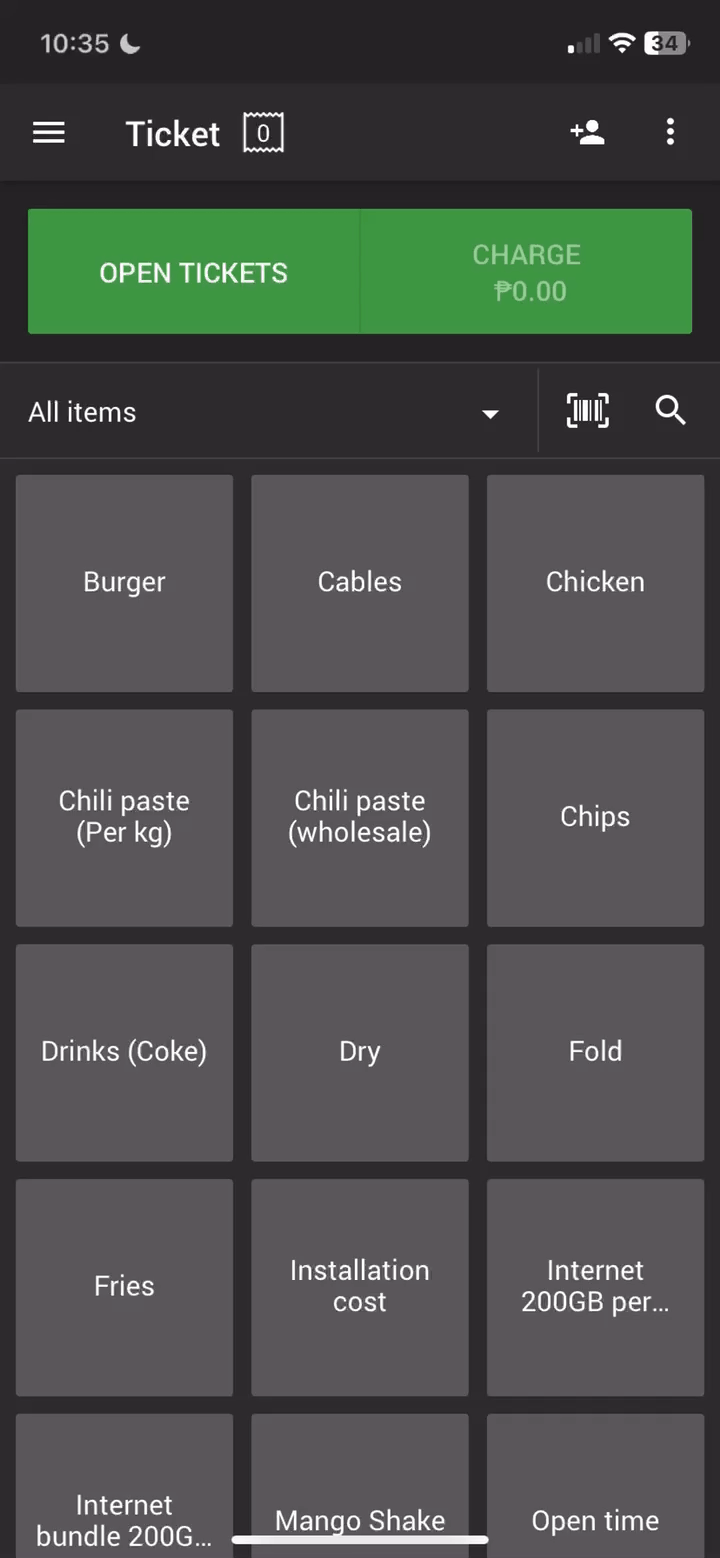This screenshot has height=1558, width=720.
Task: Add Chili paste (Per kg) to sale
Action: 124,817
